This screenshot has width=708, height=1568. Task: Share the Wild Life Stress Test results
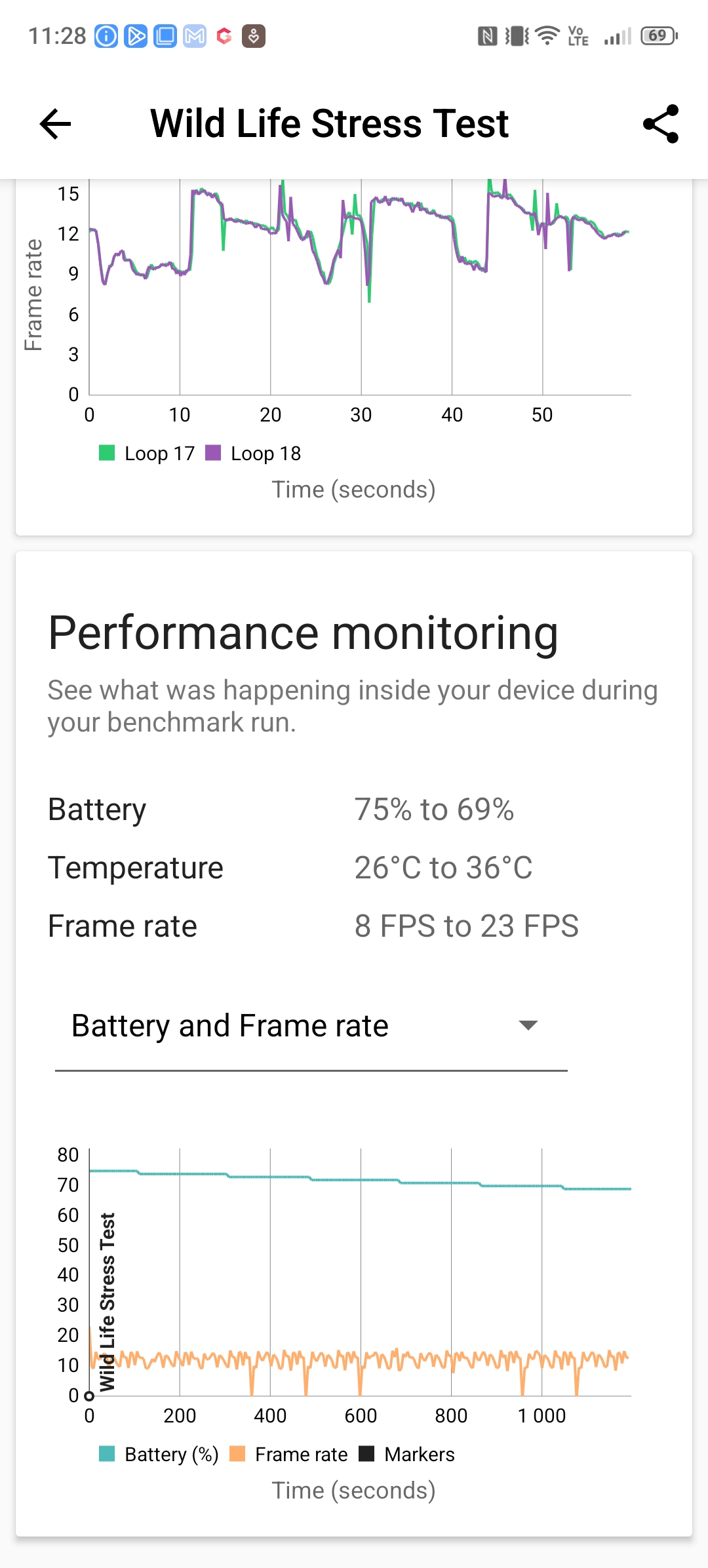661,124
